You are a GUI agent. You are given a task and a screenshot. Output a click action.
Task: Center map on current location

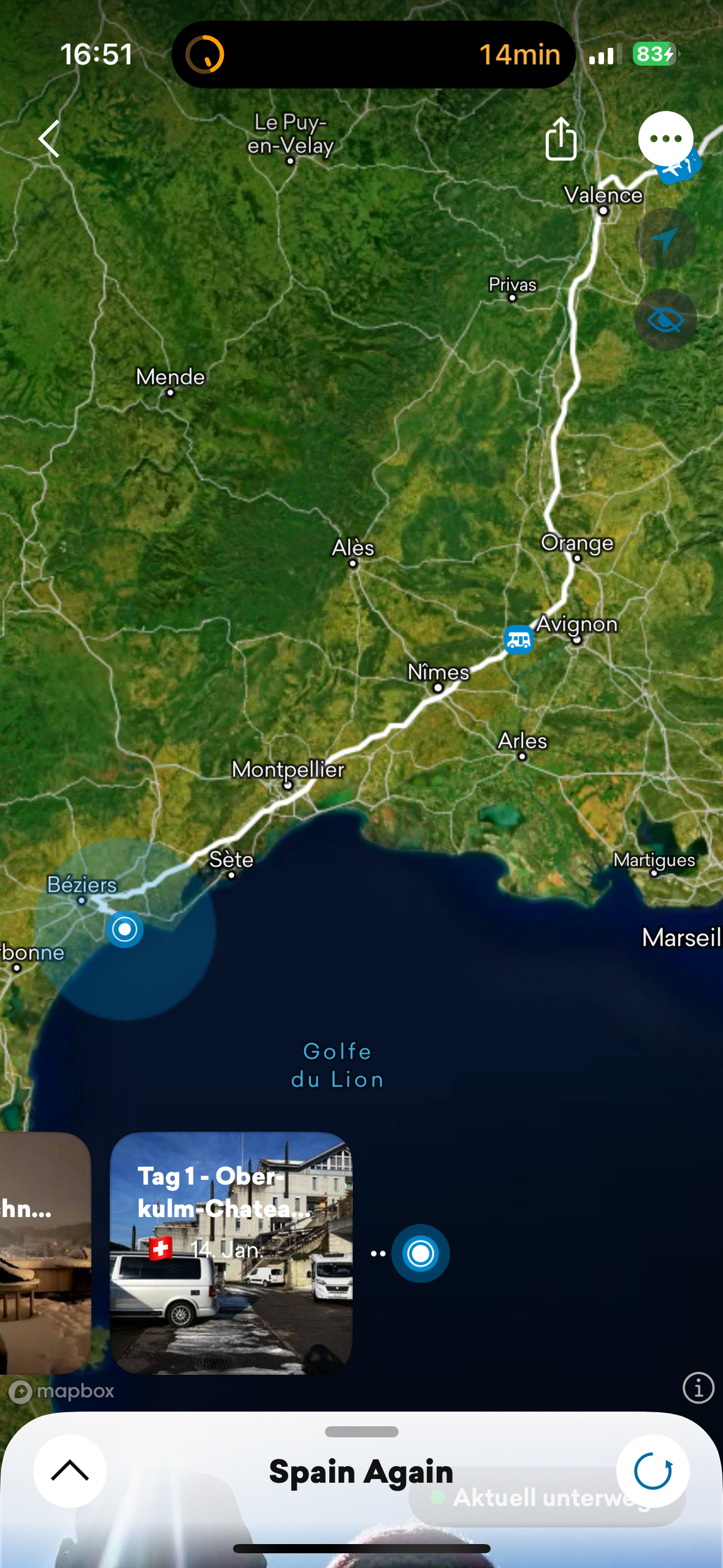665,239
